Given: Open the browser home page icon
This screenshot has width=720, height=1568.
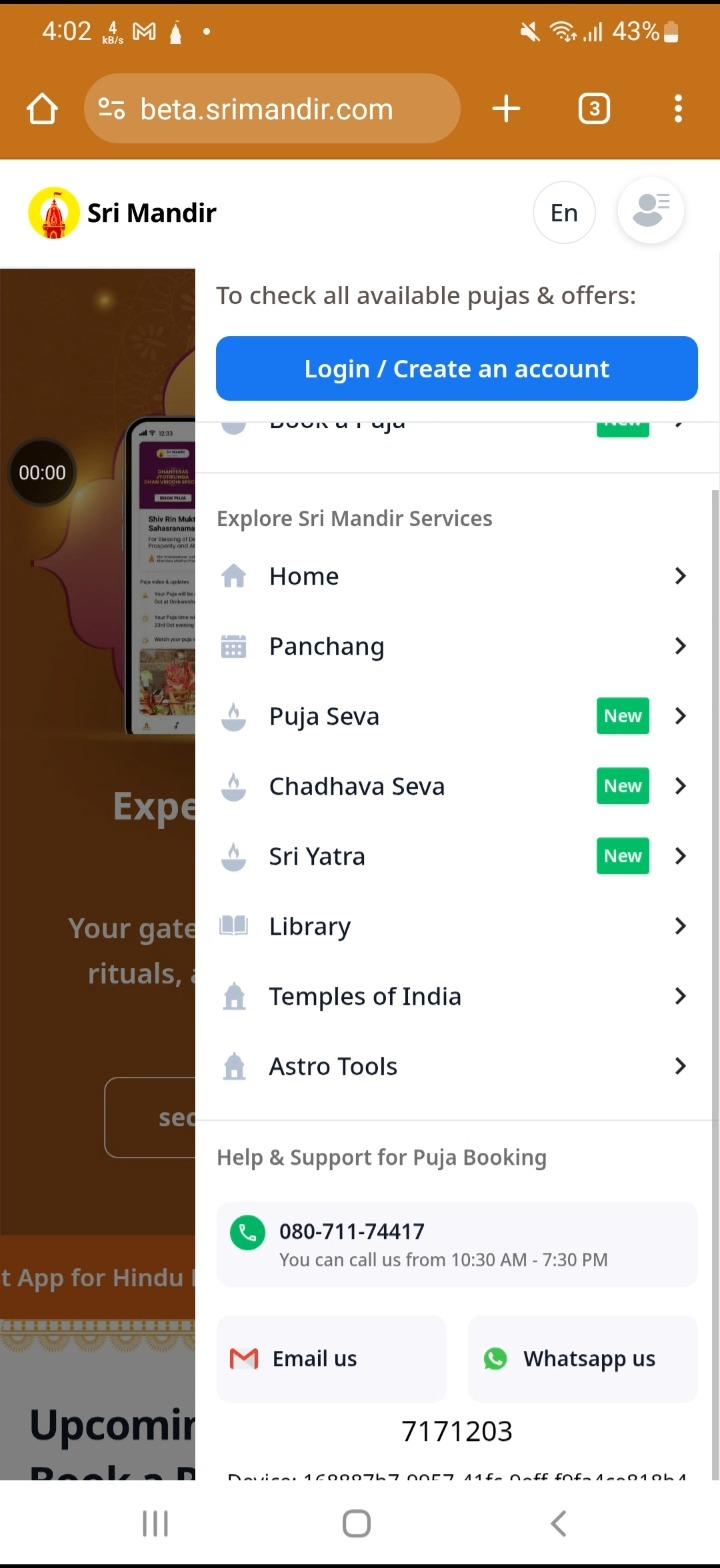Looking at the screenshot, I should click(x=42, y=109).
